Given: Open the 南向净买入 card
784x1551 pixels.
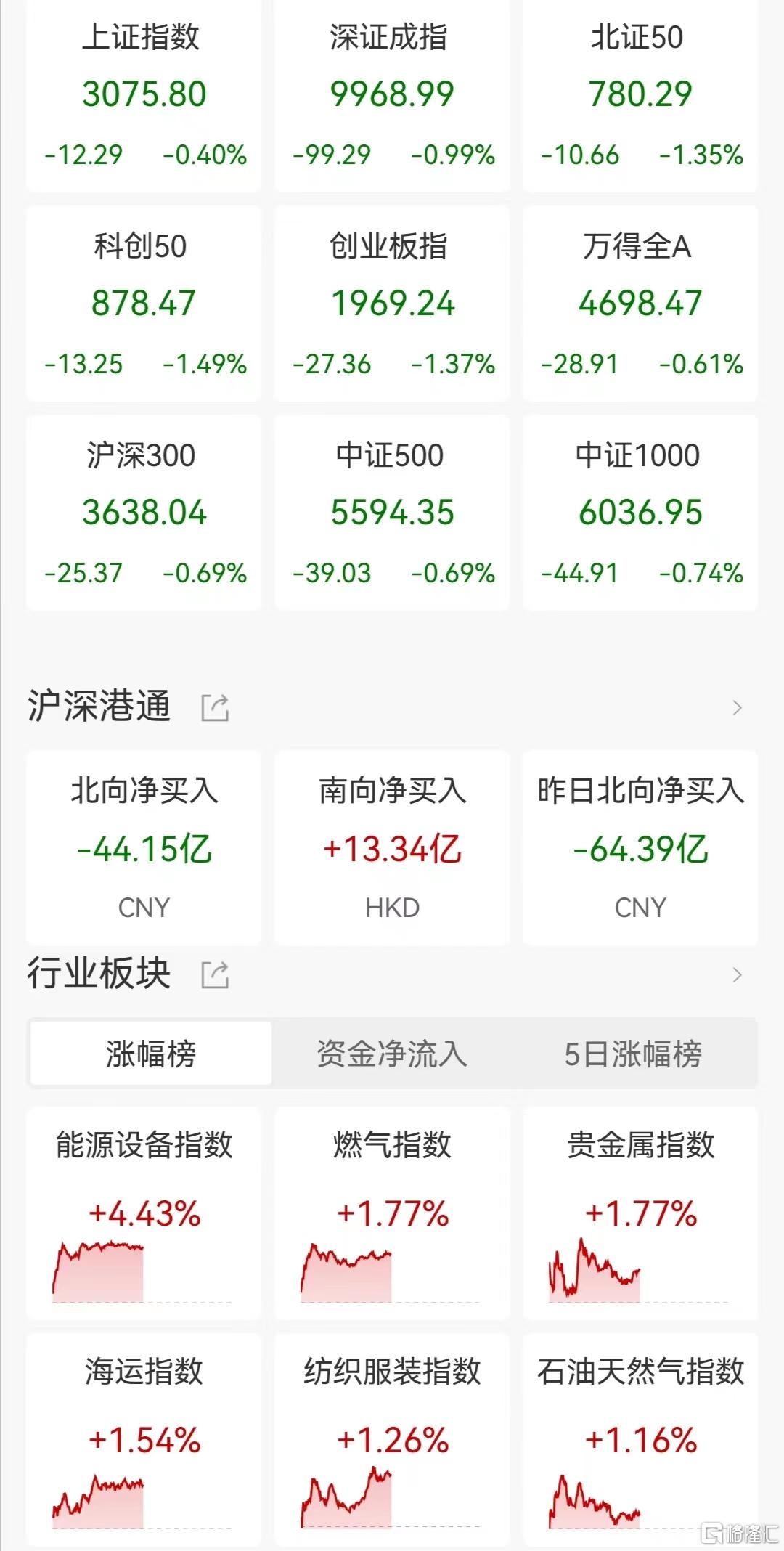Looking at the screenshot, I should [x=392, y=848].
